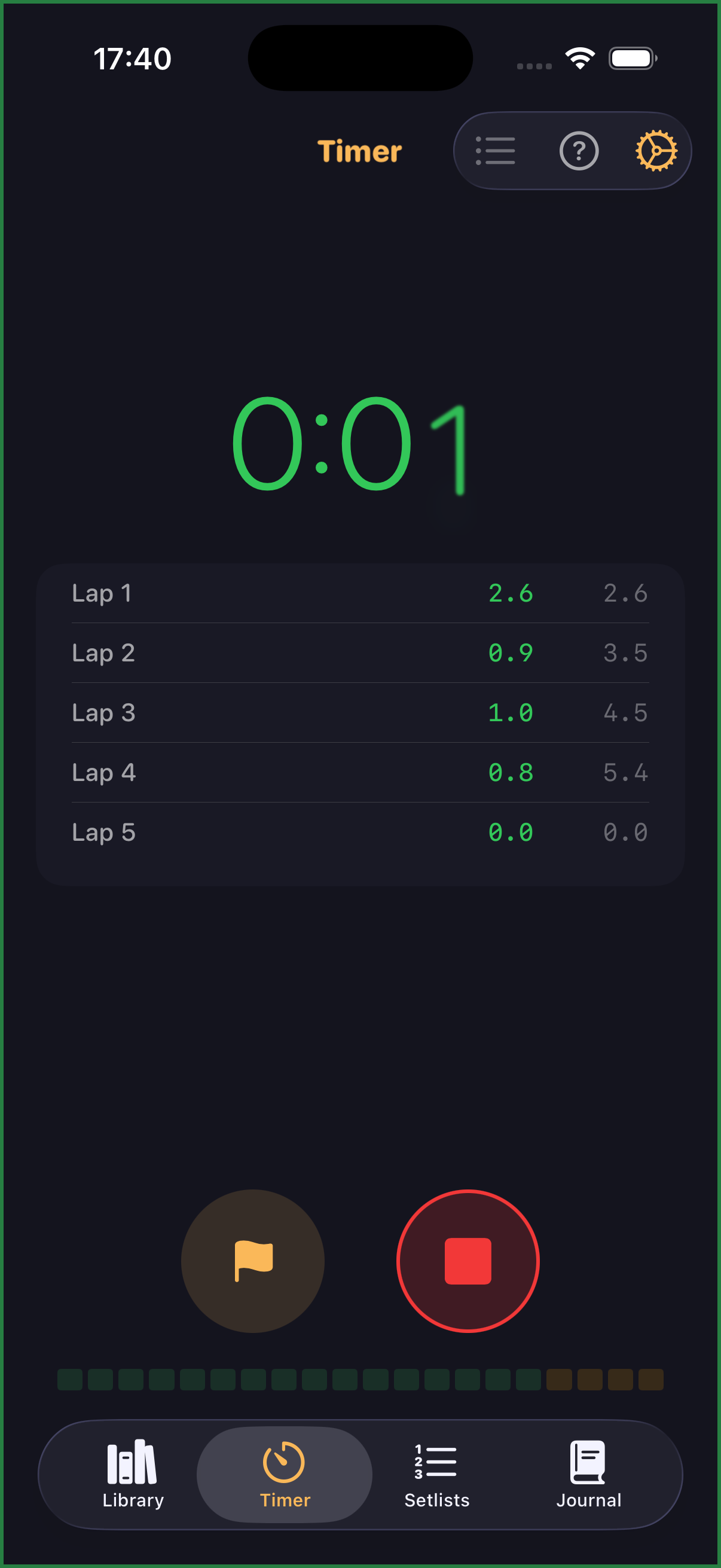721x1568 pixels.
Task: Open the help question mark icon
Action: pyautogui.click(x=578, y=151)
